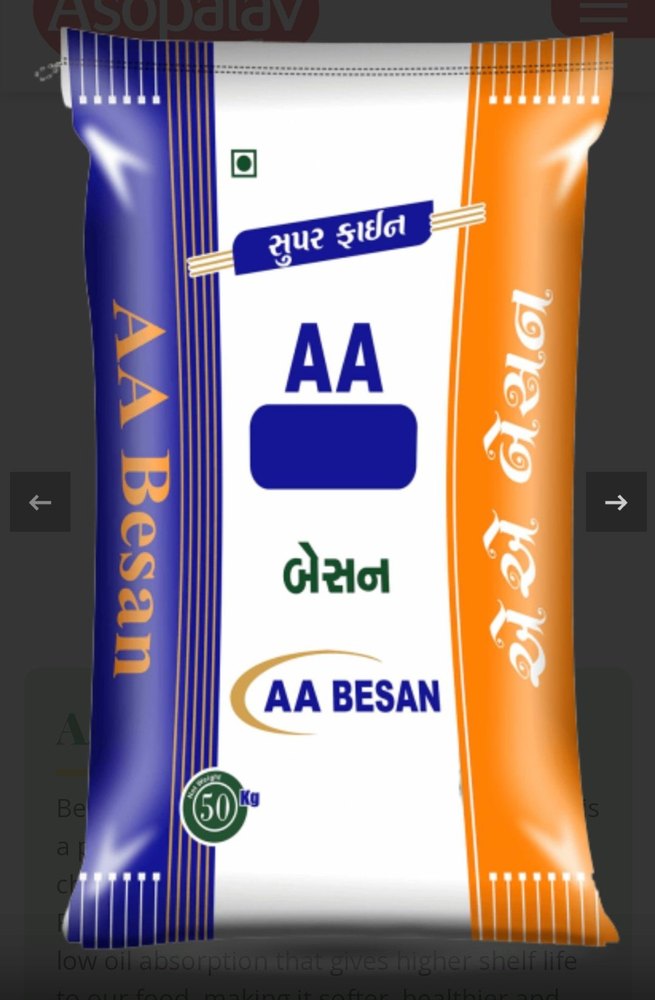Show the previous image in lightbox
This screenshot has width=655, height=1000.
pos(40,502)
